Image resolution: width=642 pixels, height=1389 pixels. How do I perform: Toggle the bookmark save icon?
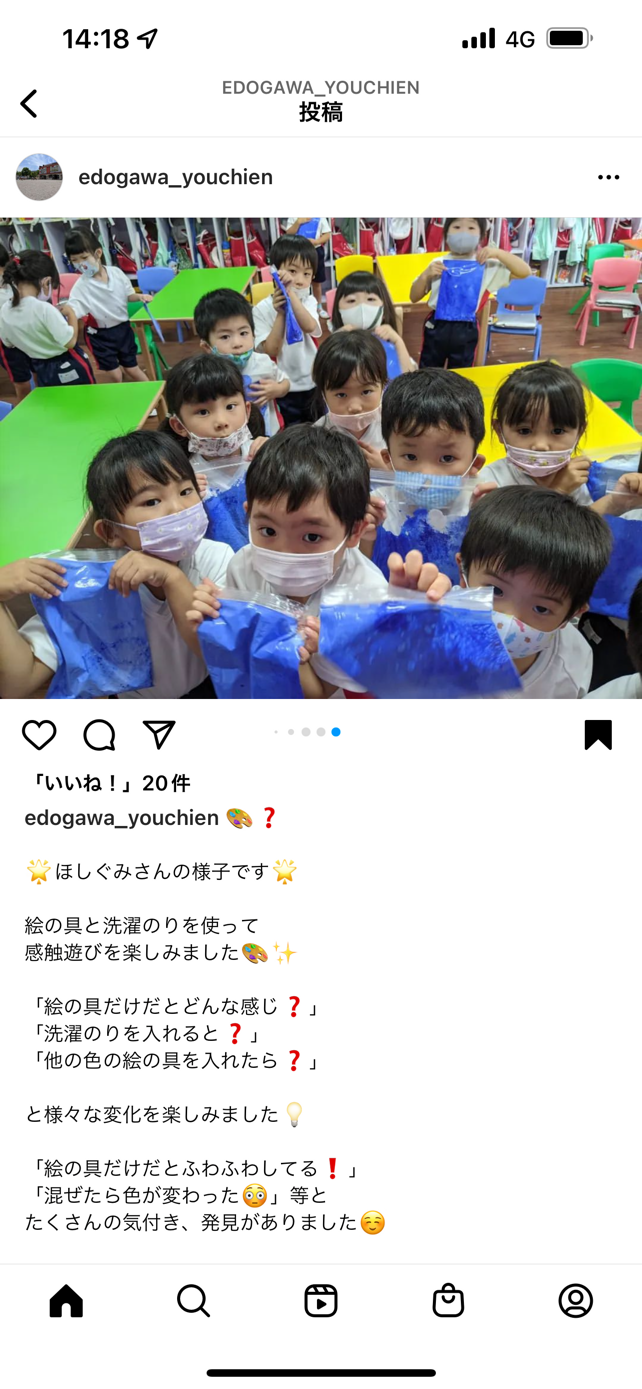(598, 735)
